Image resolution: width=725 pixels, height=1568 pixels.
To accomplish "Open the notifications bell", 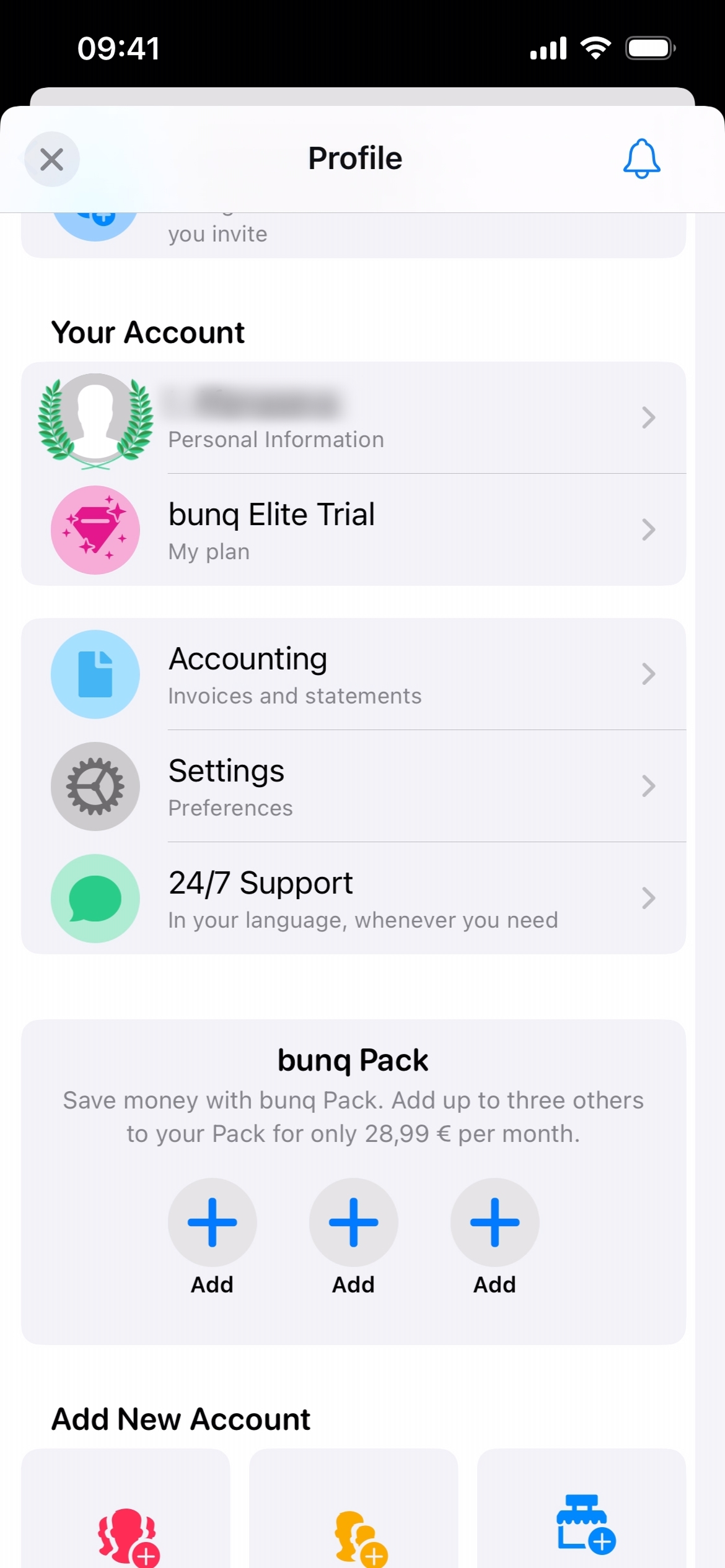I will [641, 159].
